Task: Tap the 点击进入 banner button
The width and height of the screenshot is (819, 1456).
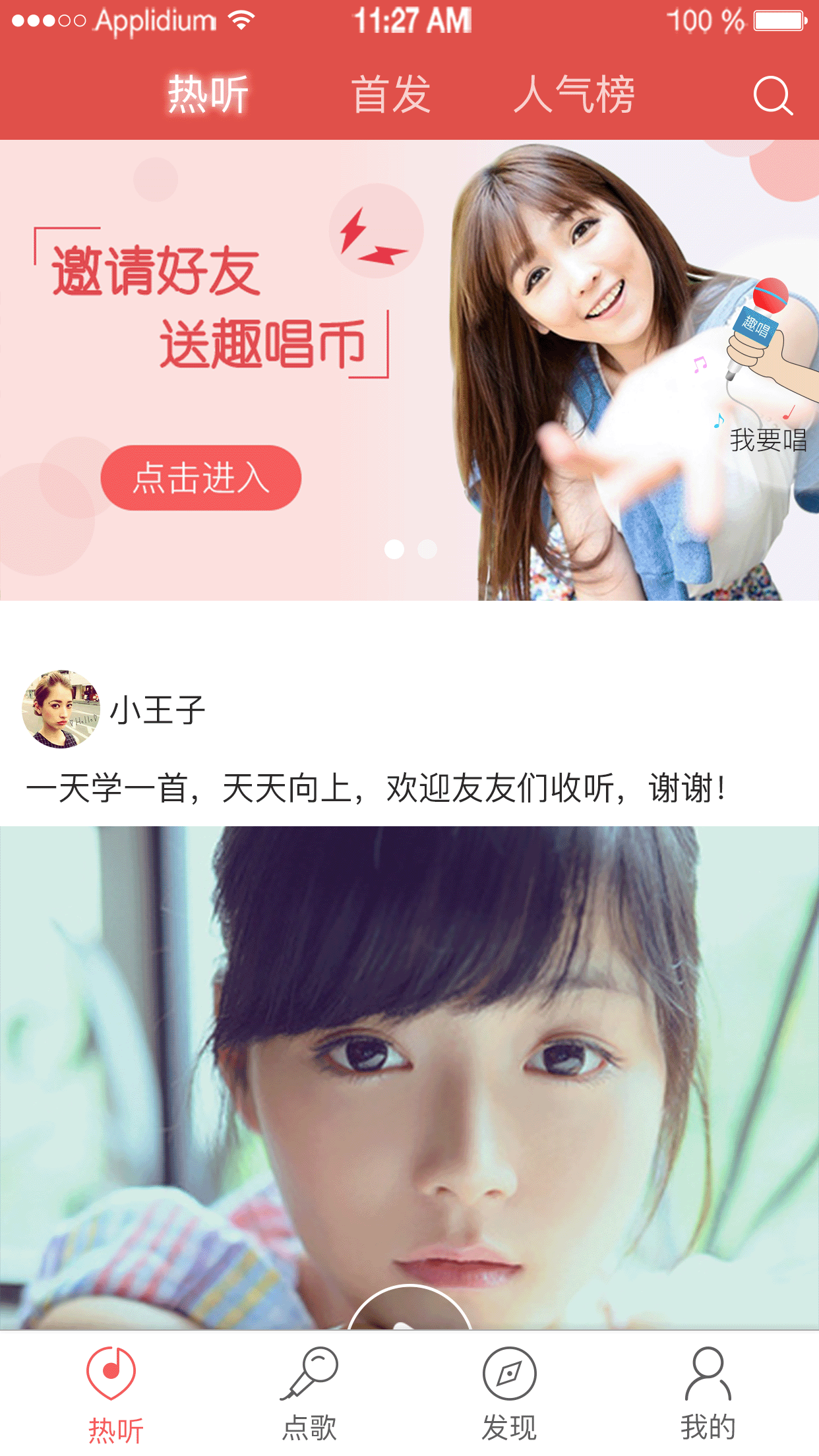Action: click(200, 477)
